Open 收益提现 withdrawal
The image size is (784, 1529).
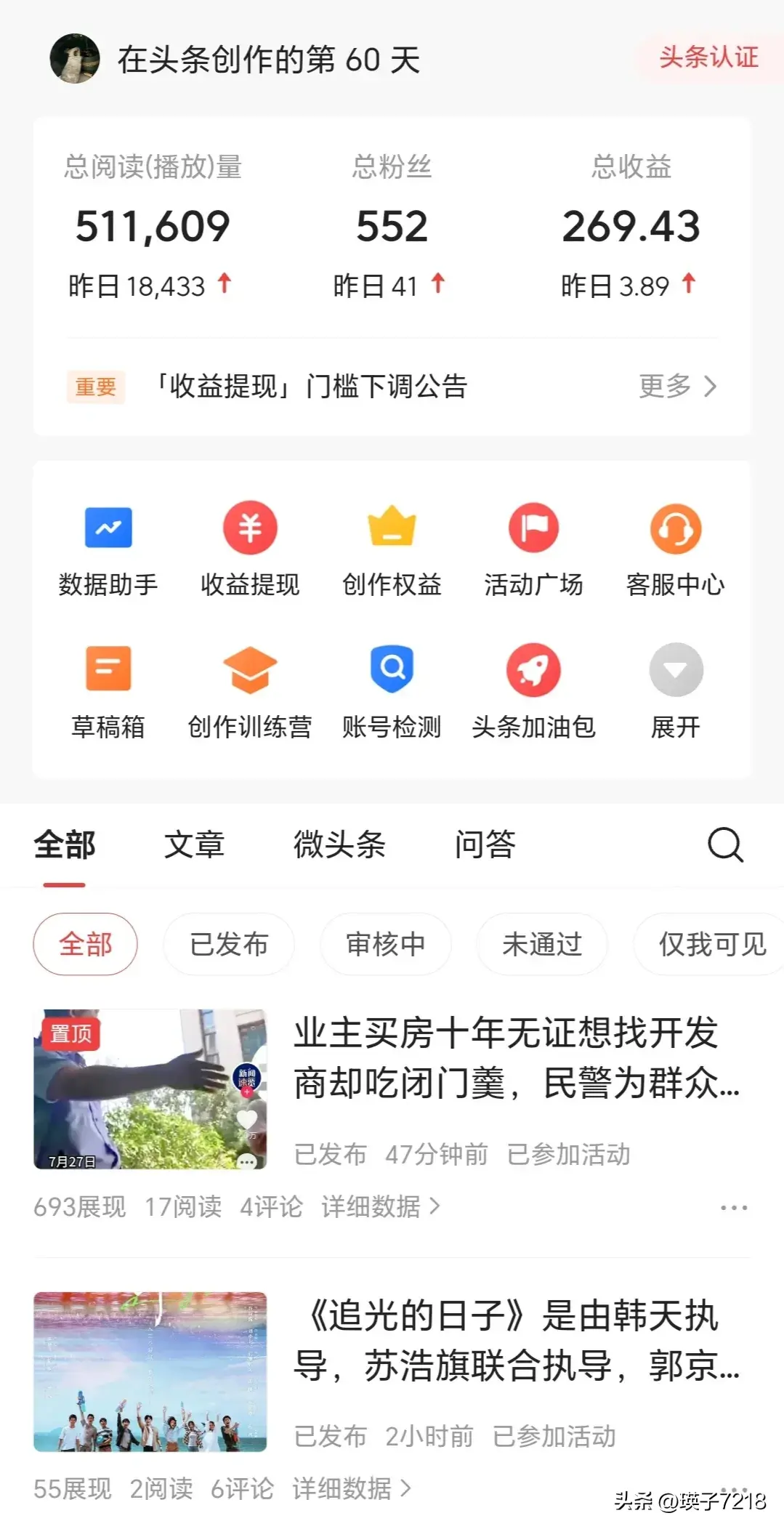tap(250, 549)
